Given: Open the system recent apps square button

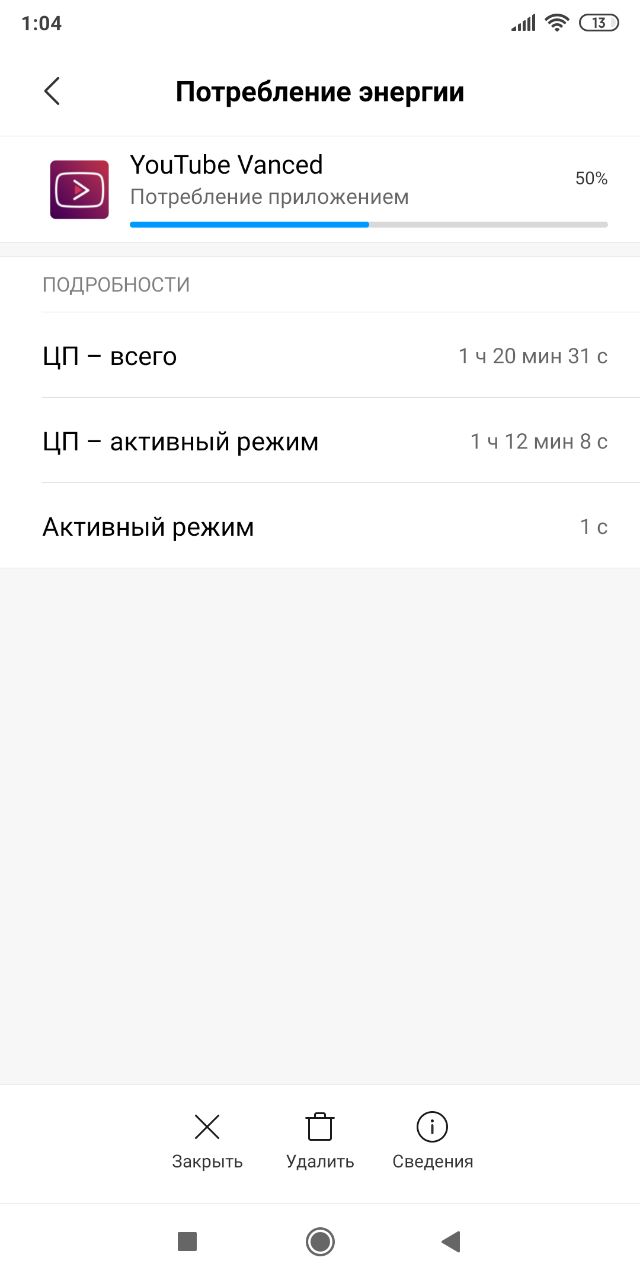Looking at the screenshot, I should 187,1241.
